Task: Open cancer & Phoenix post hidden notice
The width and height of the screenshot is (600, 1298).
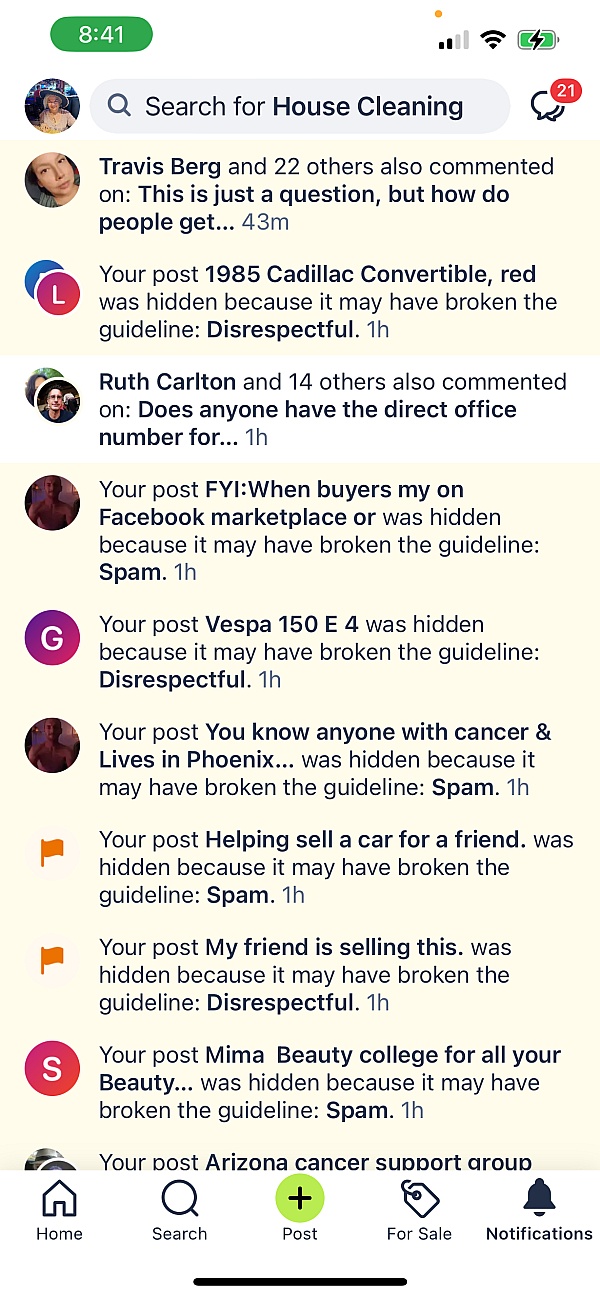Action: 326,759
